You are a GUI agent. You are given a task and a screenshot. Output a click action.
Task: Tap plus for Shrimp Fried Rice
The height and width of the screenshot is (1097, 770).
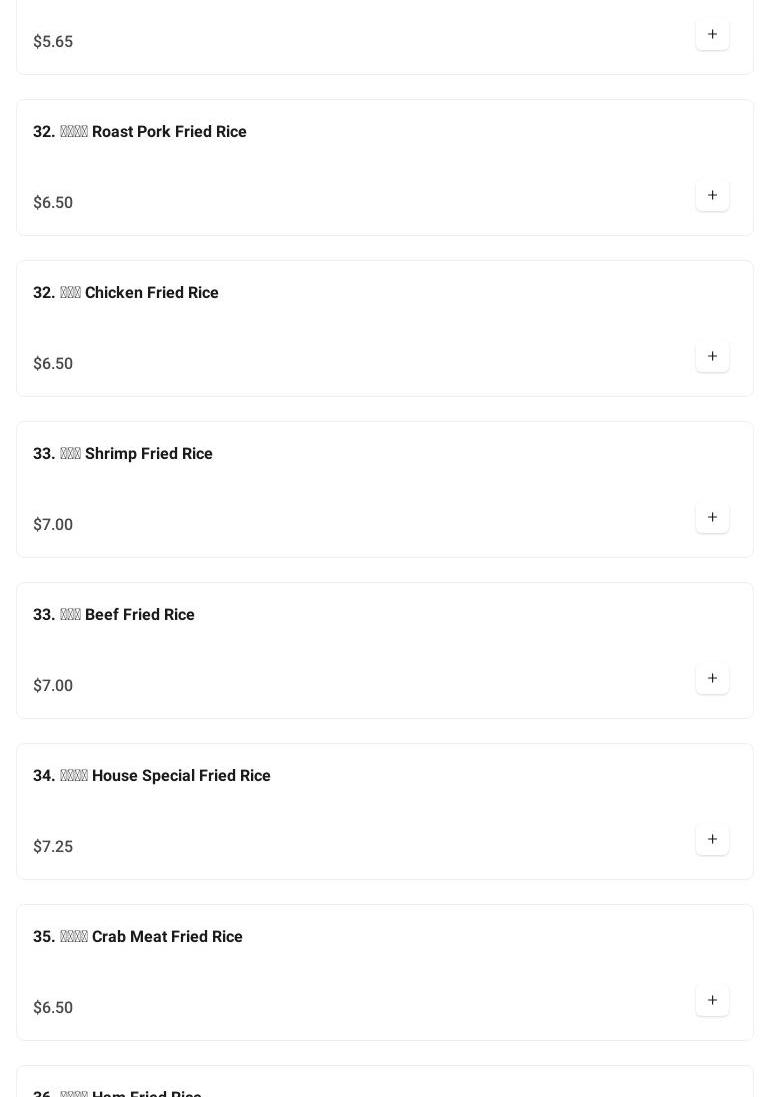pyautogui.click(x=712, y=518)
